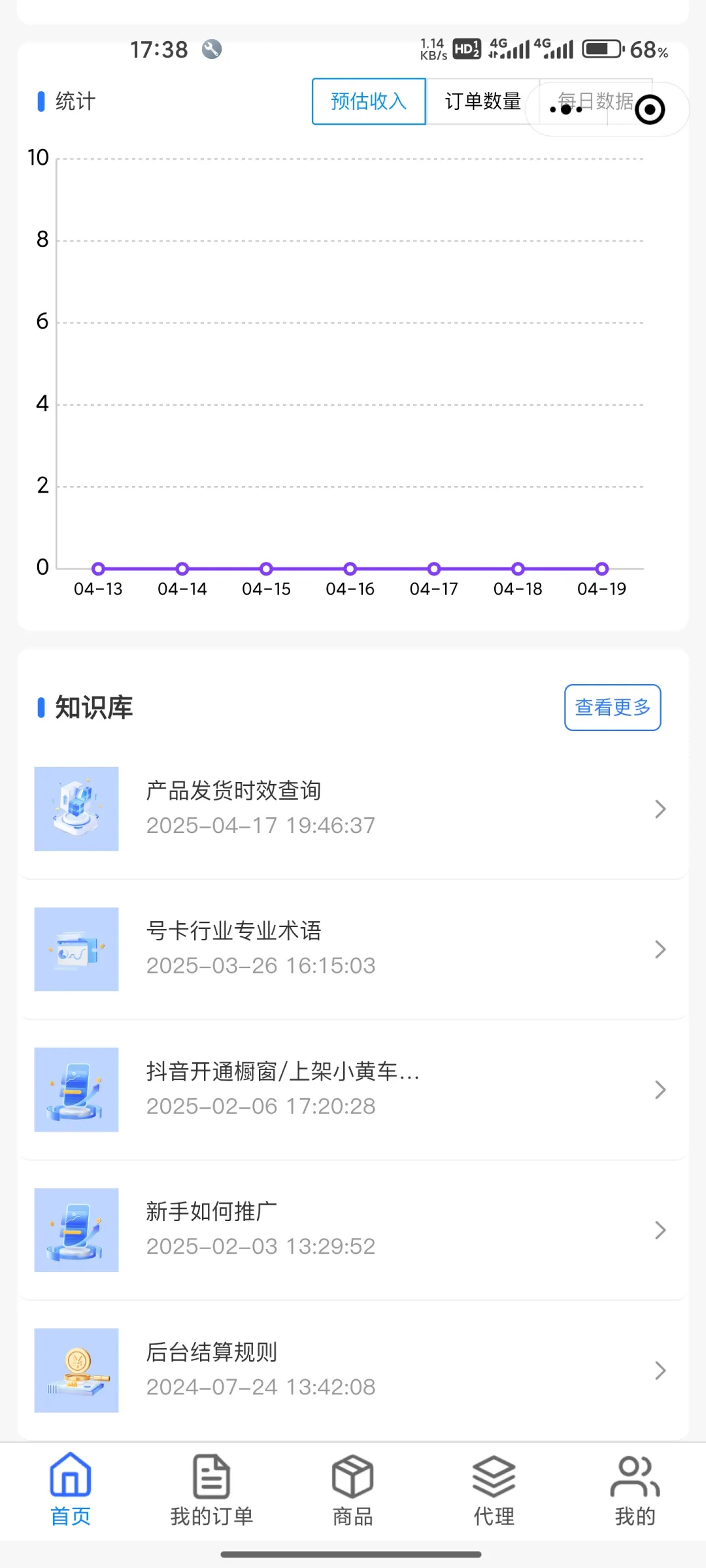The image size is (706, 1568).
Task: Switch to 订单数量 statistics
Action: (x=482, y=101)
